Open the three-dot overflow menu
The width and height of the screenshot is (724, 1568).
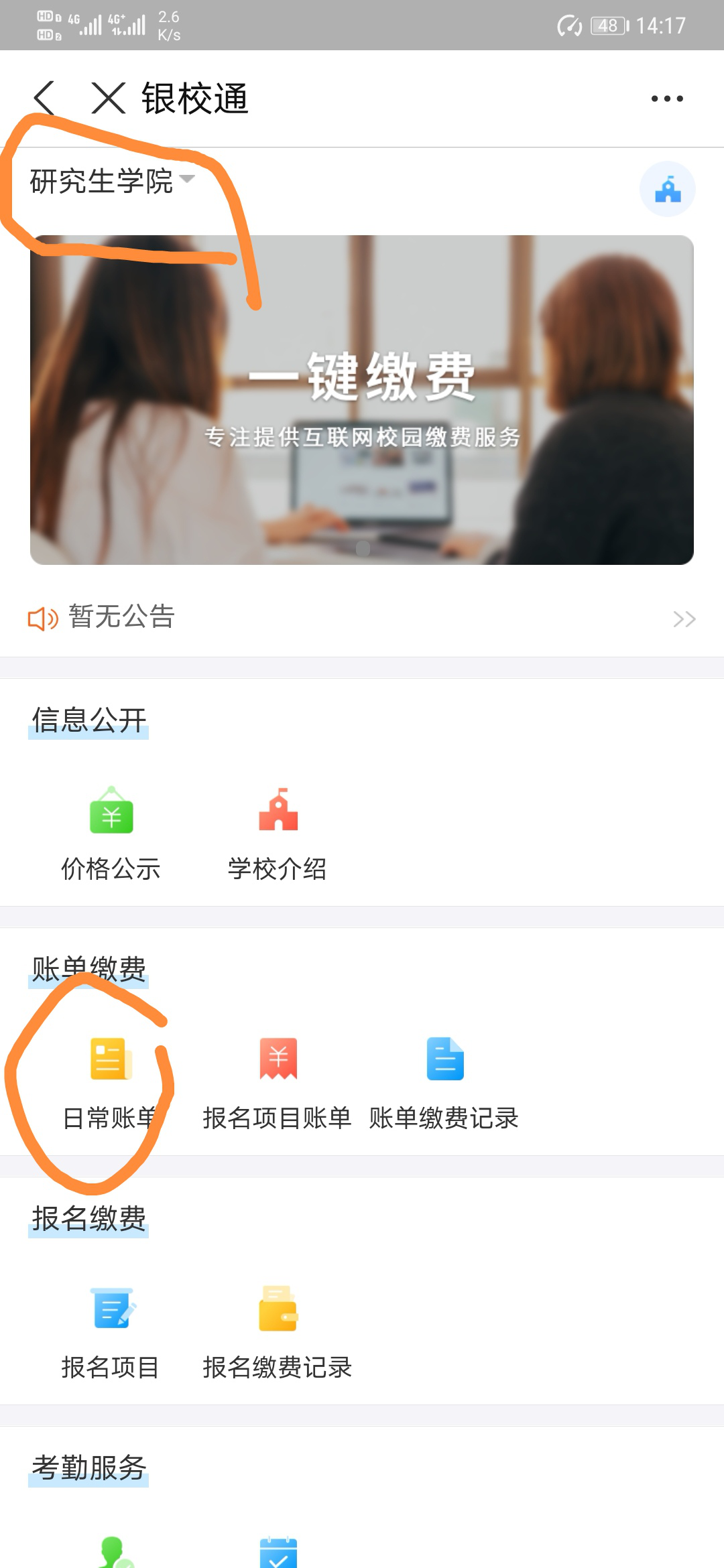coord(667,99)
